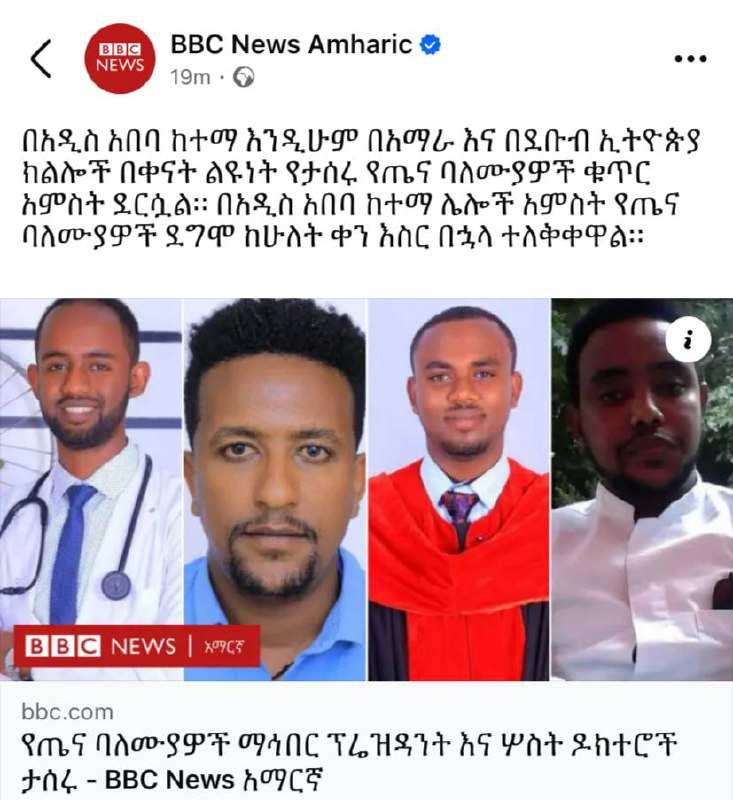Go back using the back arrow
The width and height of the screenshot is (733, 800).
click(x=41, y=59)
